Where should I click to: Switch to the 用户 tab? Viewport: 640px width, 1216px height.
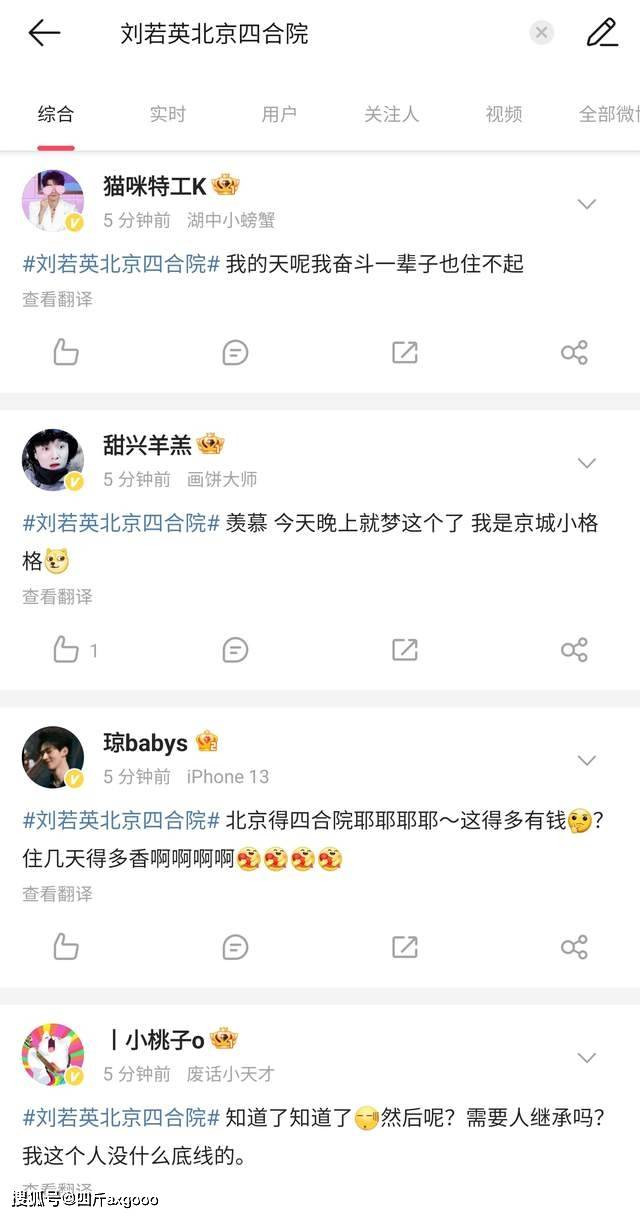click(x=279, y=114)
